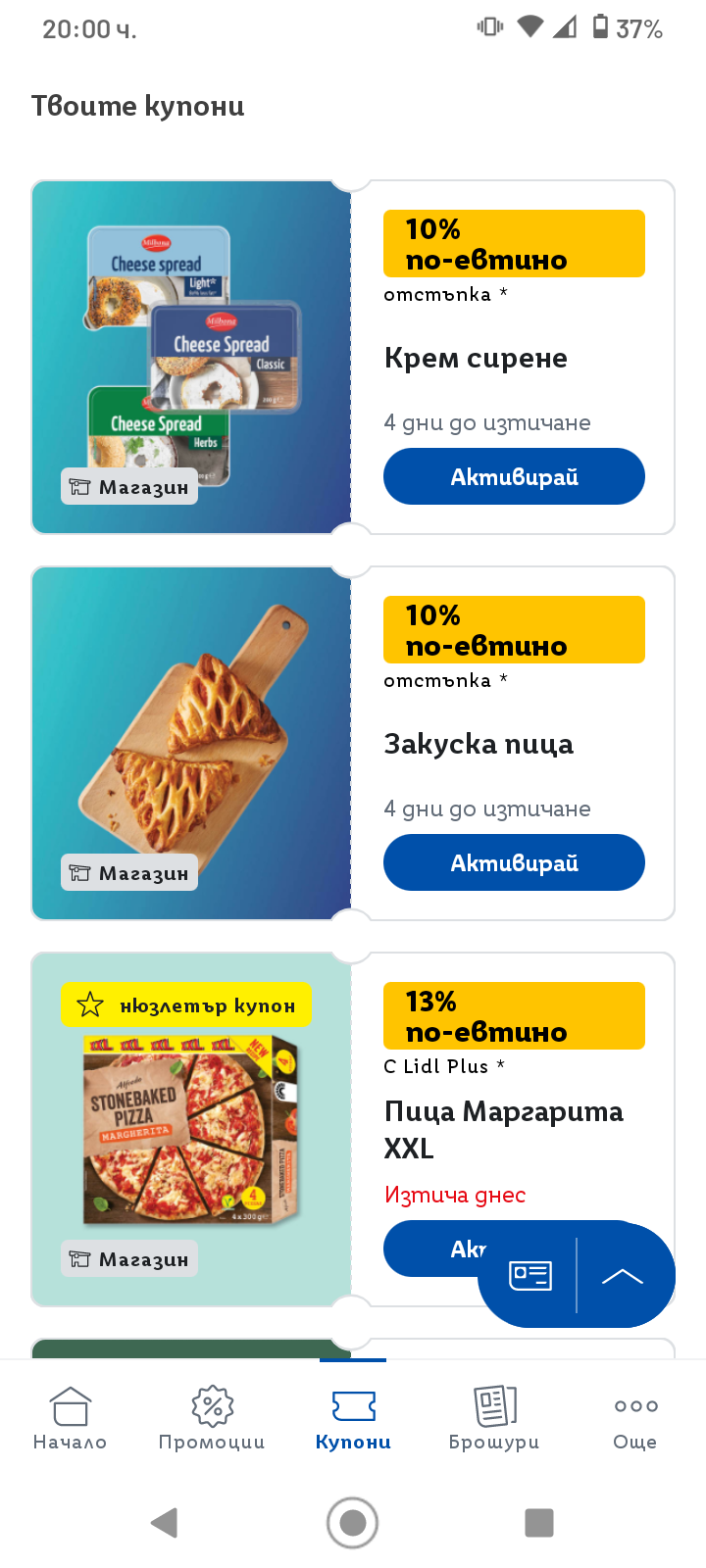Go back using system back button
The width and height of the screenshot is (706, 1568).
pos(165,1523)
